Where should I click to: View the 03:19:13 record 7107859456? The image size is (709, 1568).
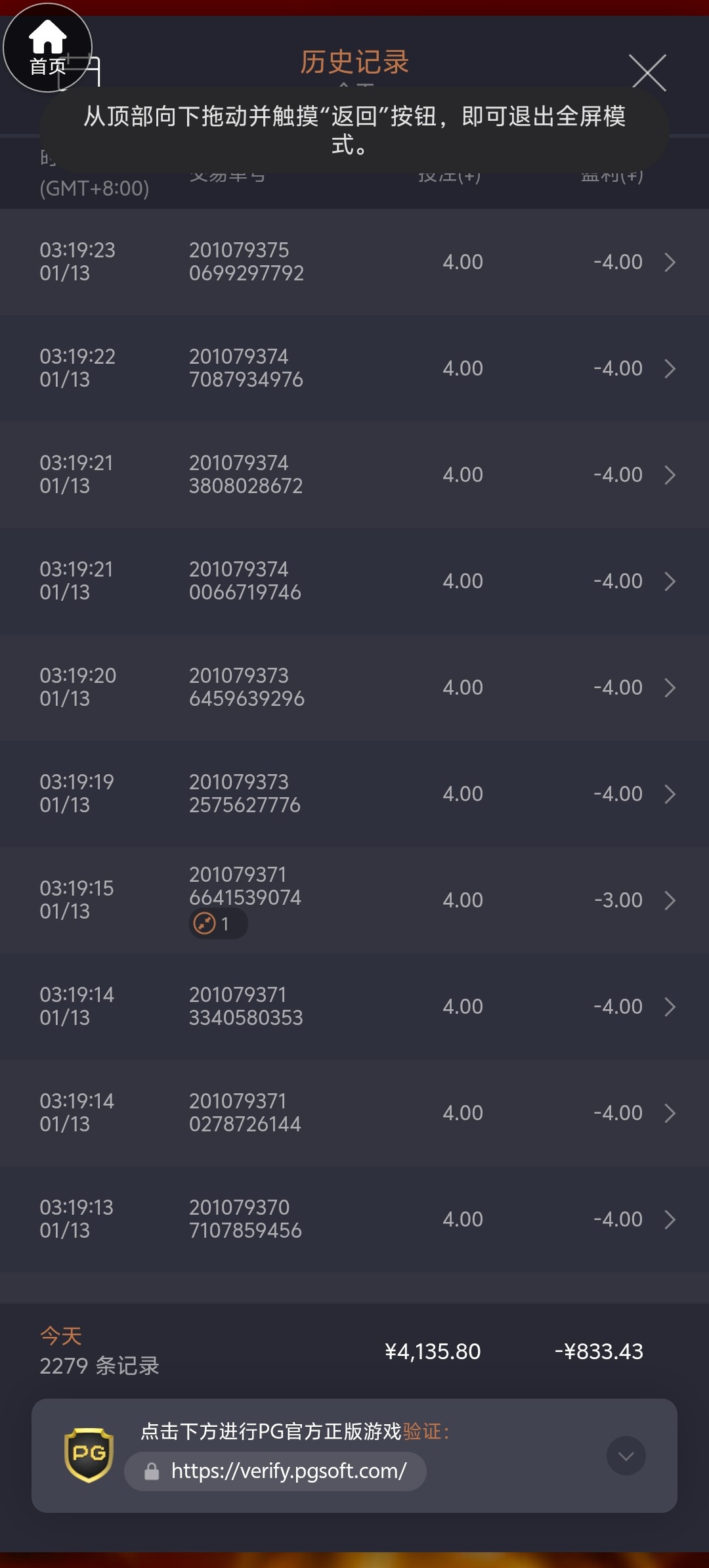click(354, 1219)
